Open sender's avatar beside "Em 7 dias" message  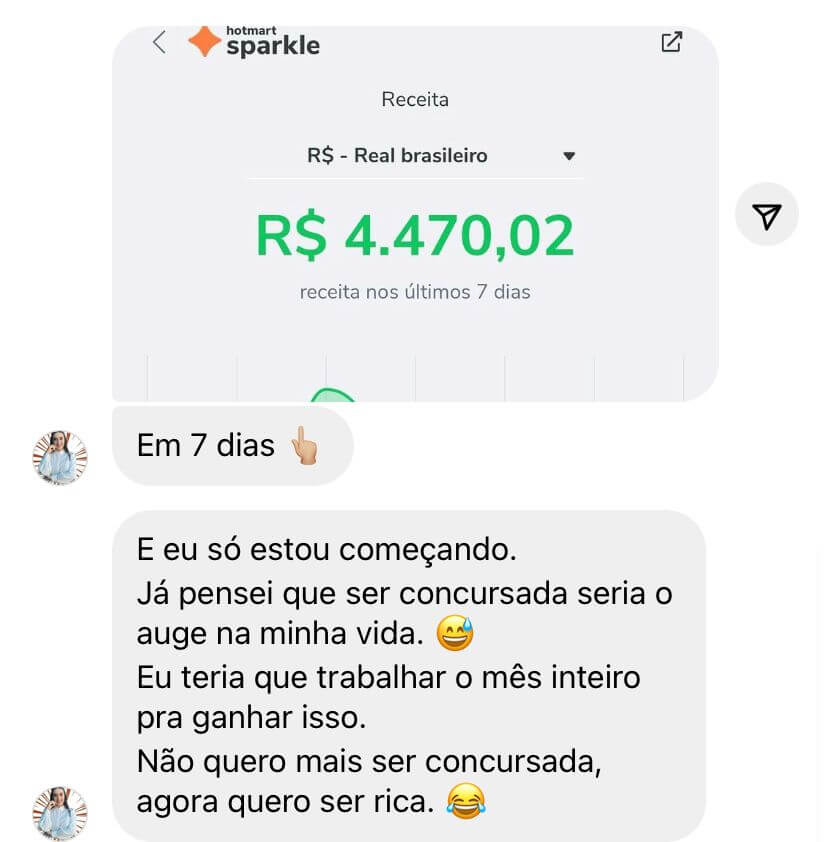[60, 458]
